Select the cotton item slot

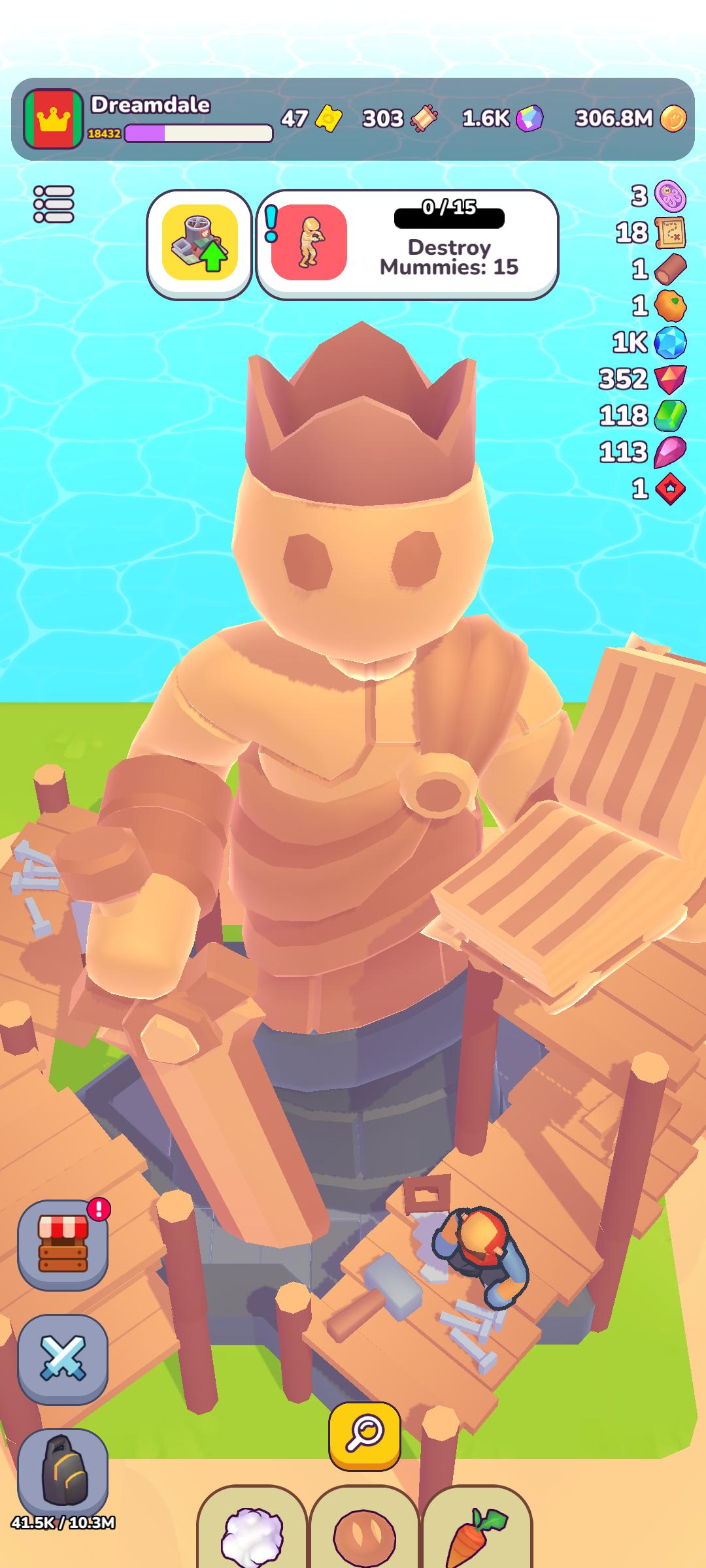pyautogui.click(x=252, y=1532)
